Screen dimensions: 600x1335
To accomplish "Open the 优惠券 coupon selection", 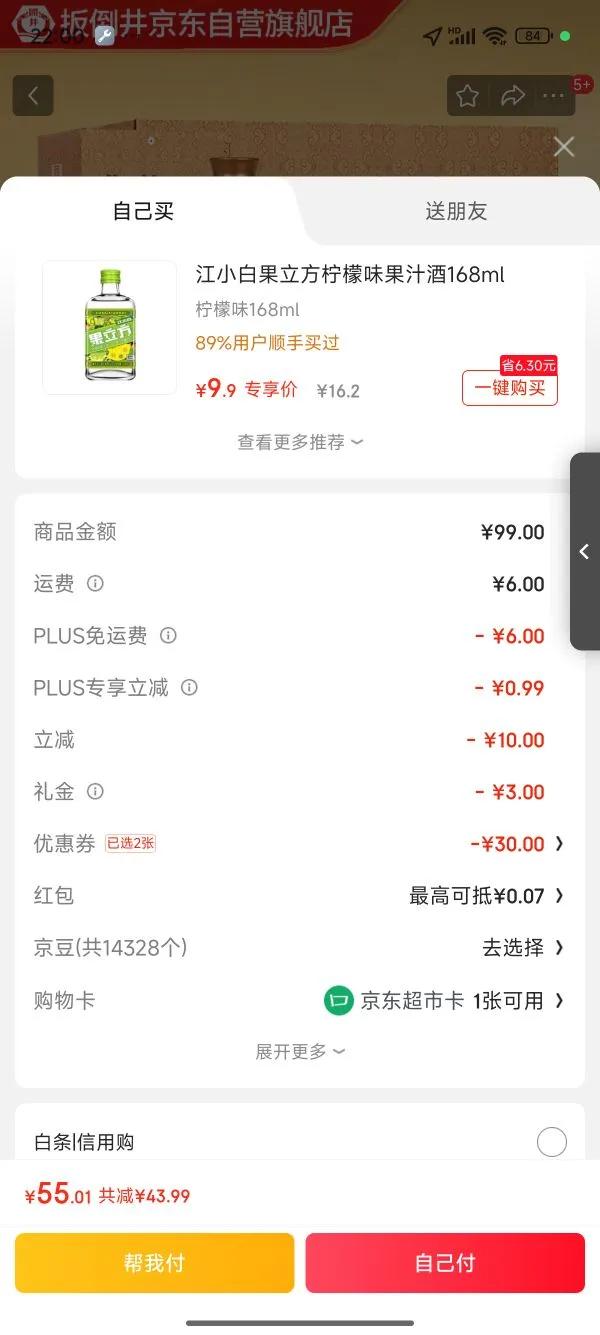I will (515, 844).
